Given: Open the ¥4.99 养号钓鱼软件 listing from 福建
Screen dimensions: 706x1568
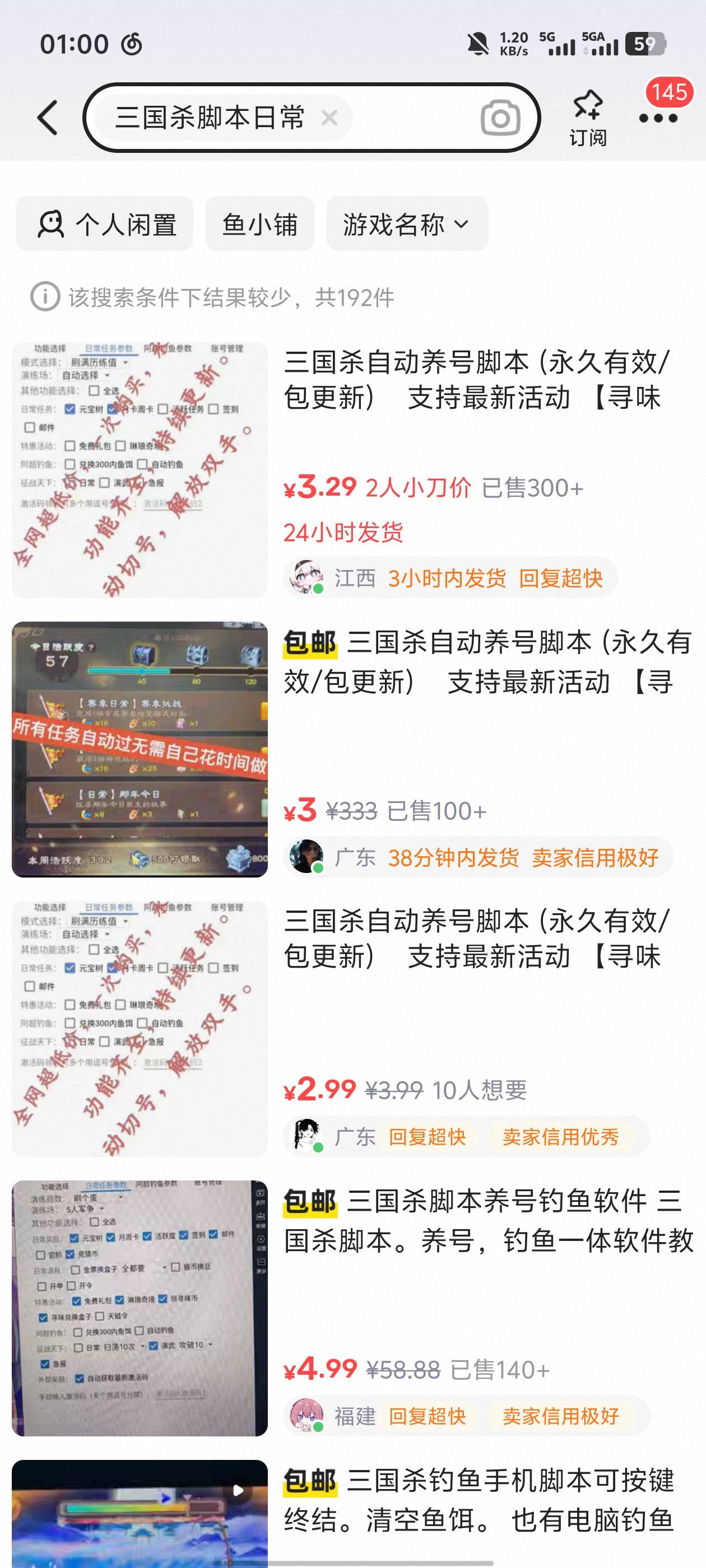Looking at the screenshot, I should (487, 1221).
